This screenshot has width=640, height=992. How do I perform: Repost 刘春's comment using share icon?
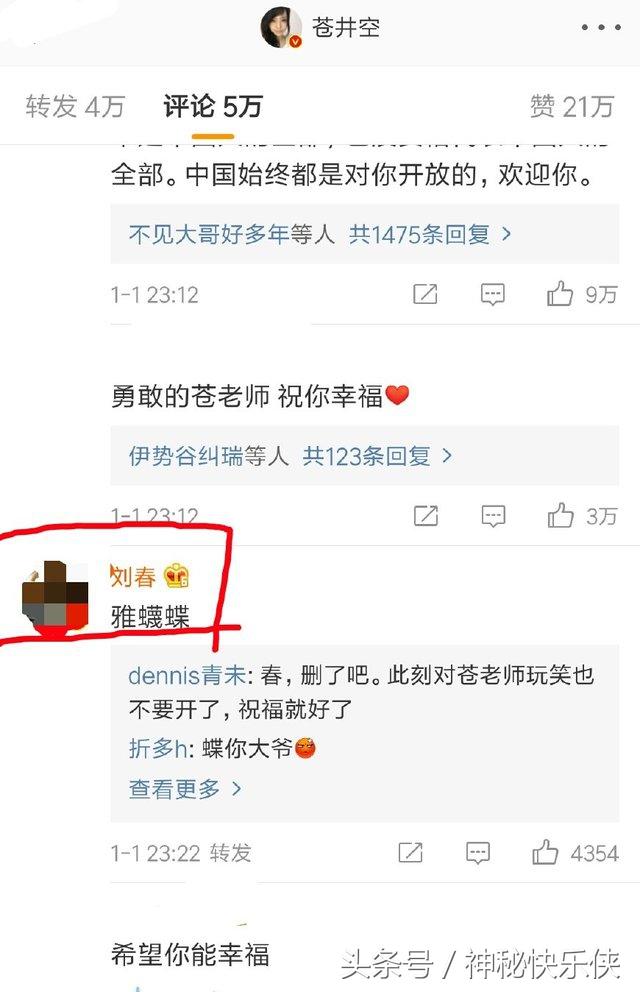tap(410, 853)
